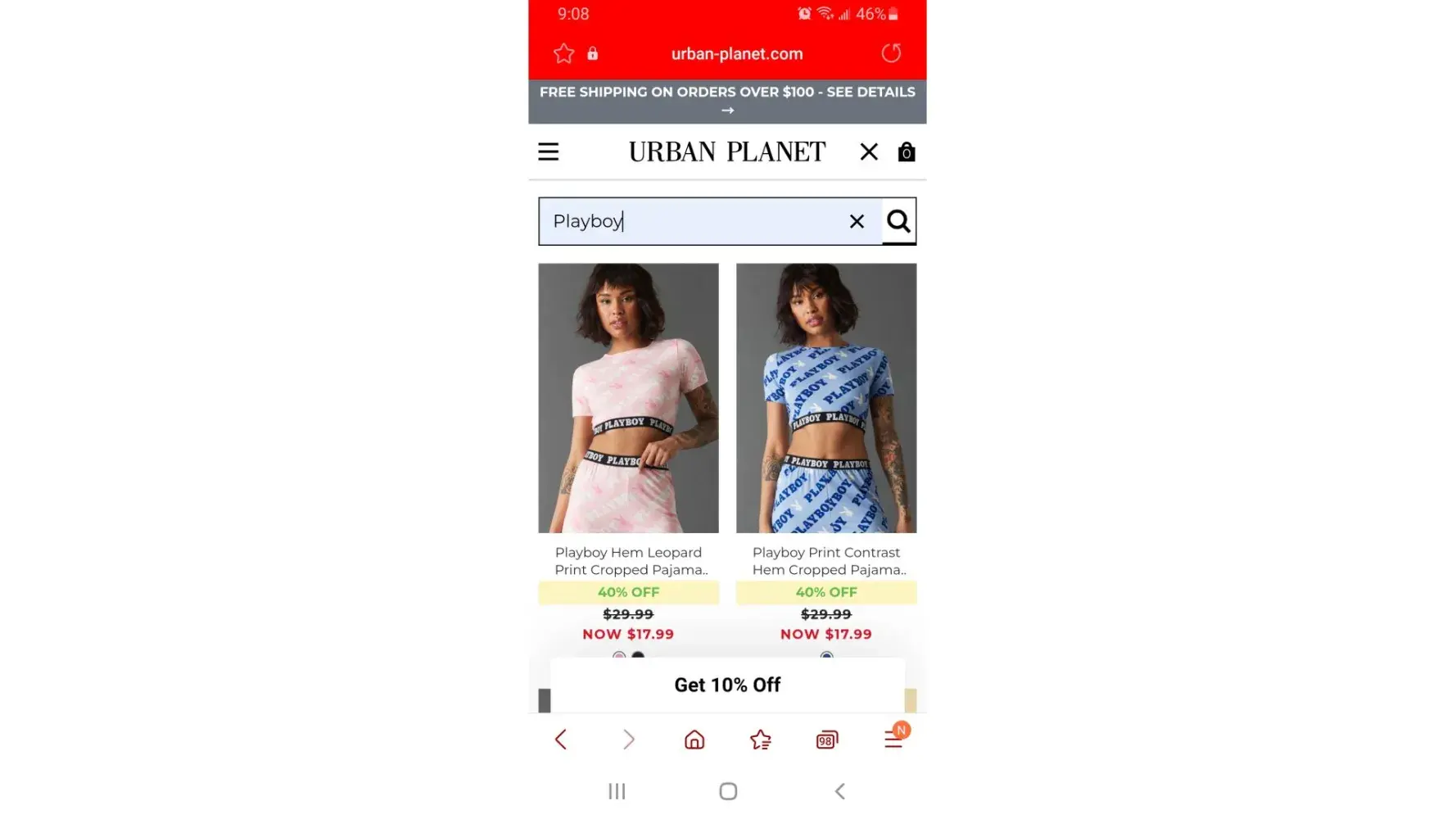Image resolution: width=1456 pixels, height=819 pixels.
Task: Open the shopping bag
Action: (x=906, y=152)
